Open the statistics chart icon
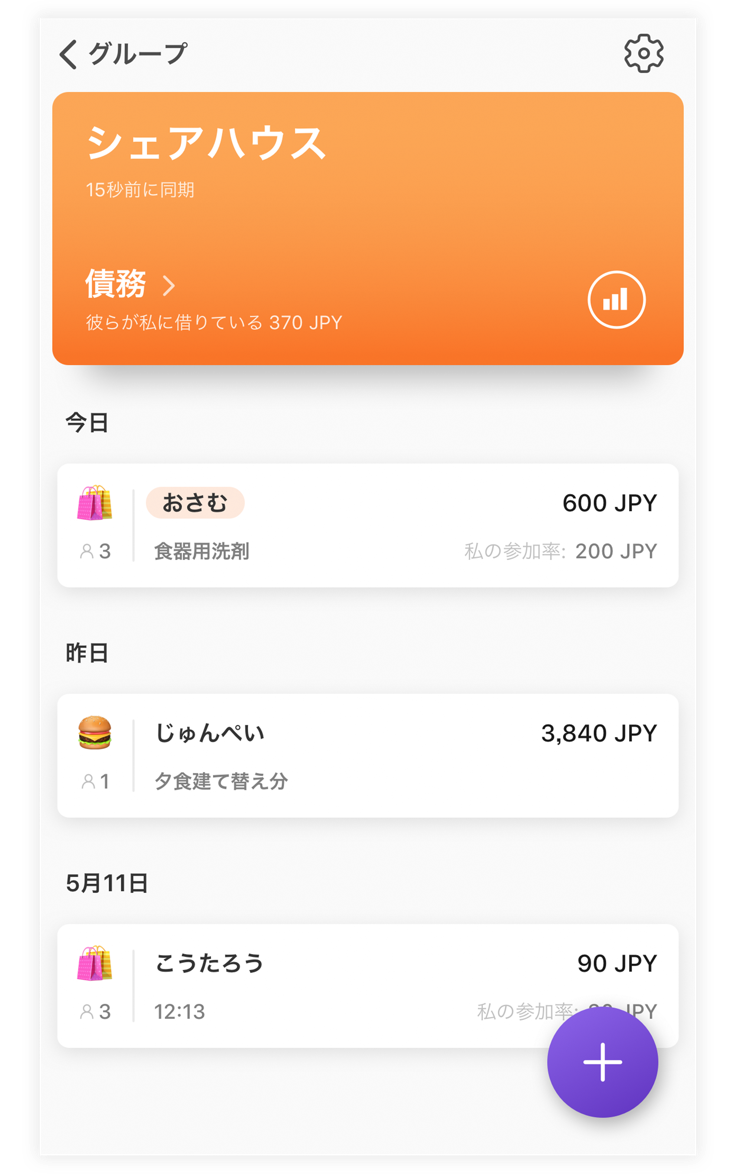Viewport: 736px width, 1174px height. tap(616, 299)
